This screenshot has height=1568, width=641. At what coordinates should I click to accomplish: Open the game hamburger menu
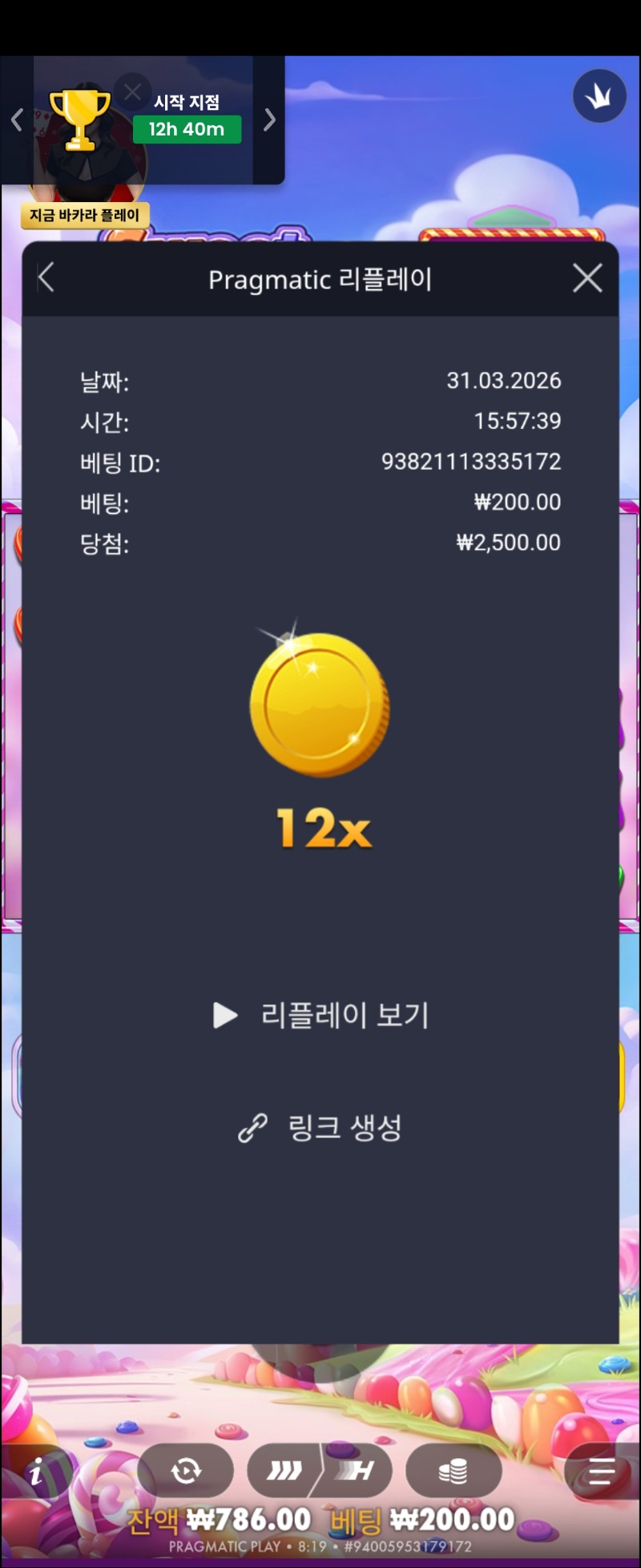click(x=601, y=1470)
